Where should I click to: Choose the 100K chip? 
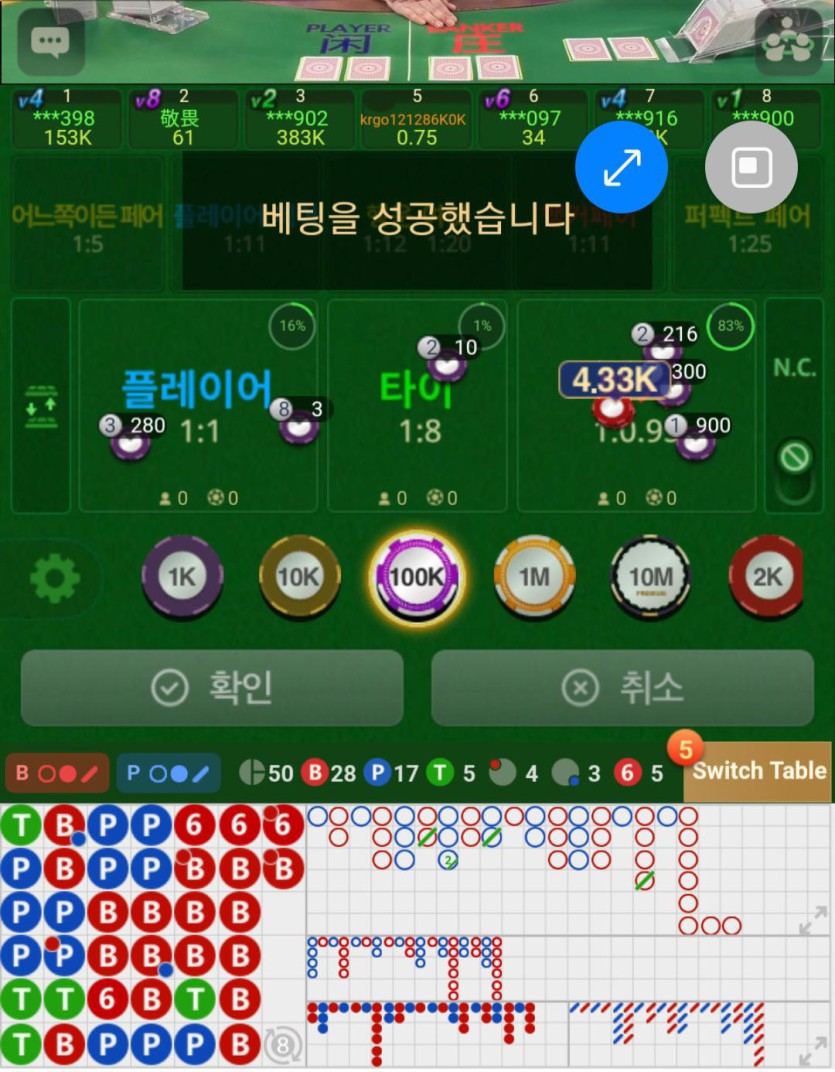416,577
